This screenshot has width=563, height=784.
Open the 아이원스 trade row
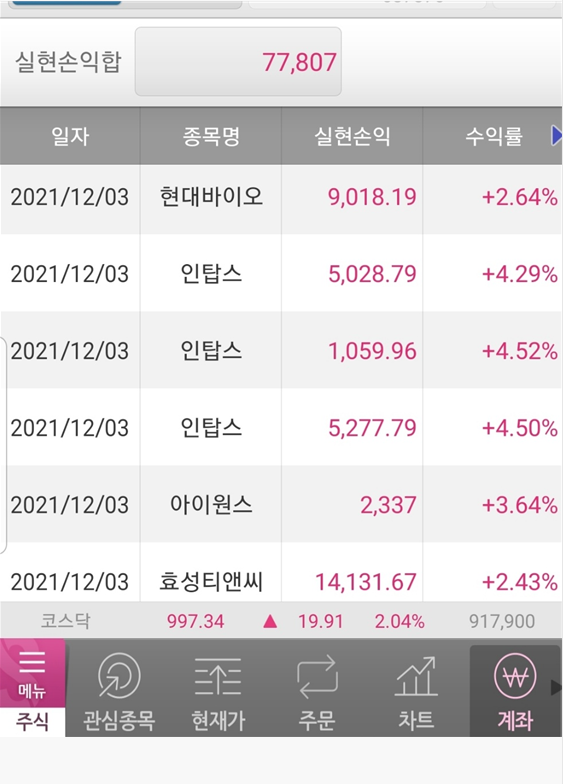(x=281, y=504)
